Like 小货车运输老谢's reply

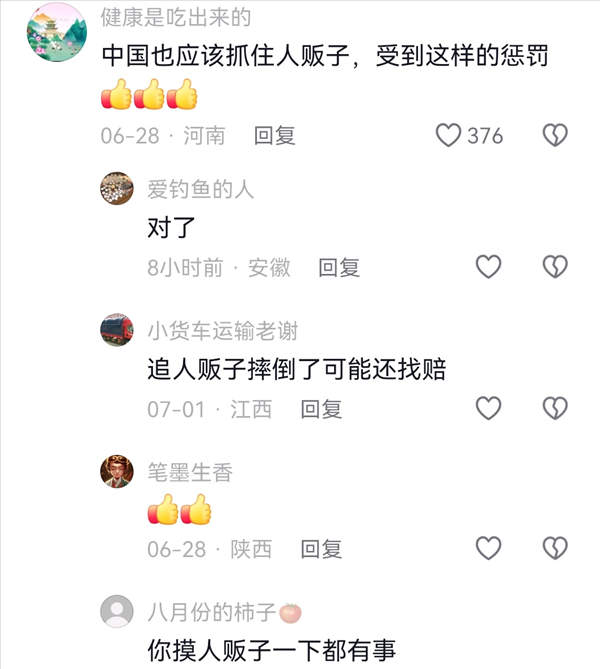pyautogui.click(x=488, y=408)
